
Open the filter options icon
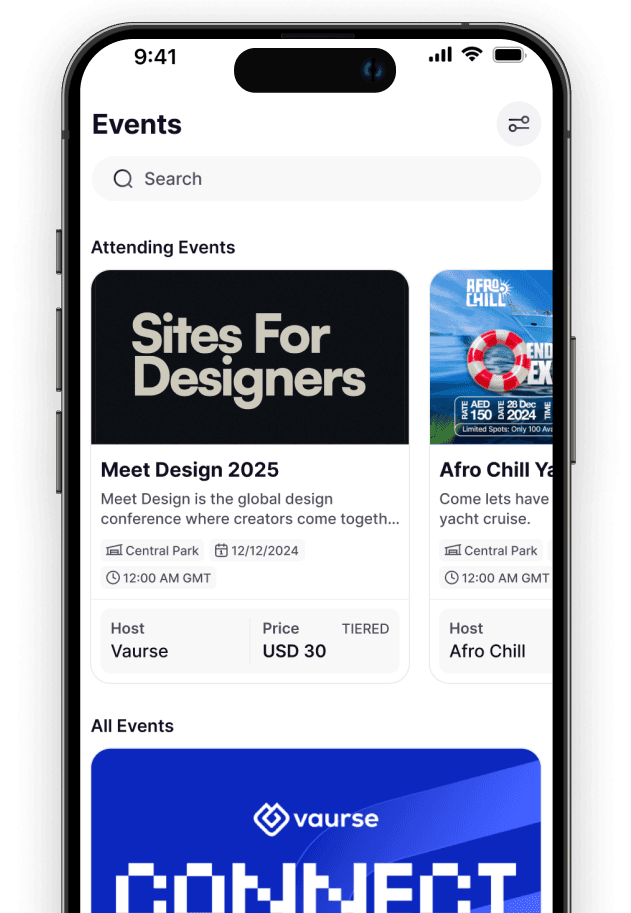518,124
